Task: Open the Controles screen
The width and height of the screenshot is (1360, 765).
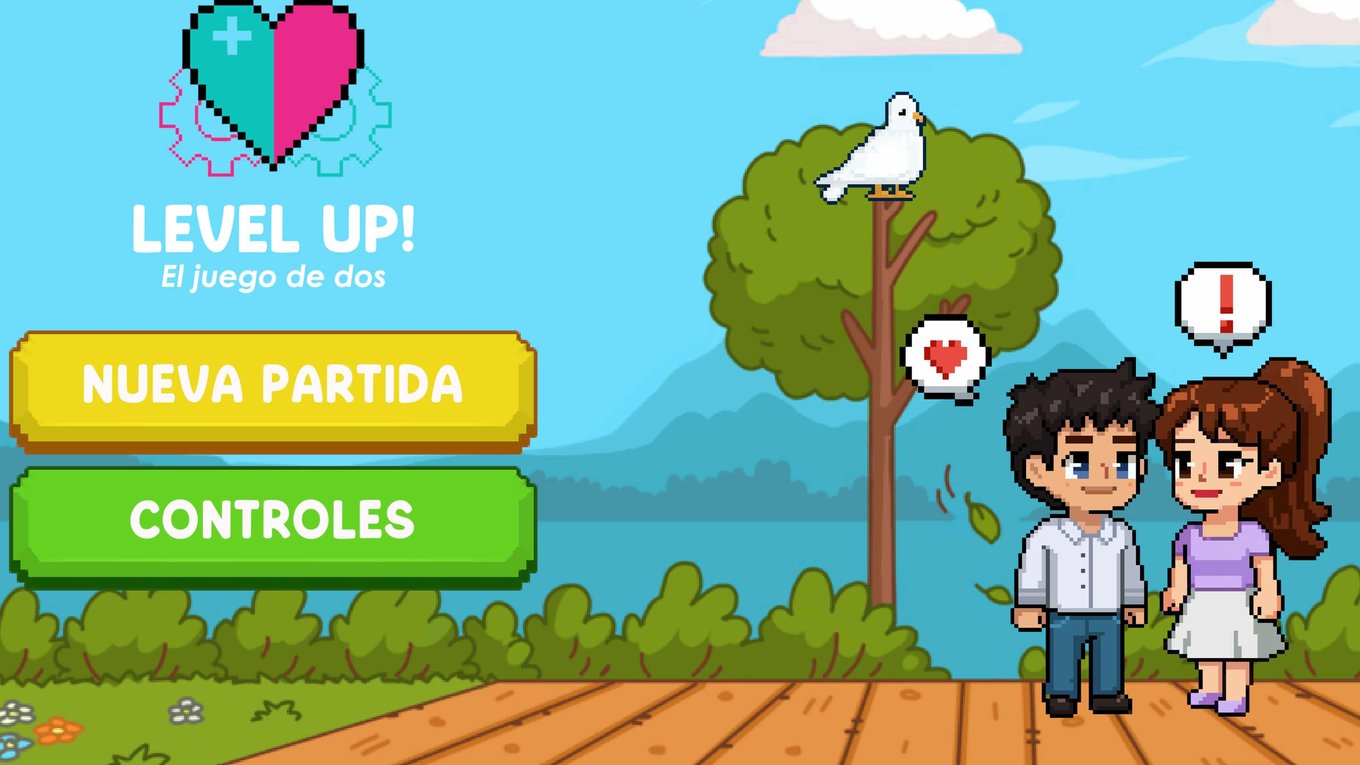Action: [272, 521]
